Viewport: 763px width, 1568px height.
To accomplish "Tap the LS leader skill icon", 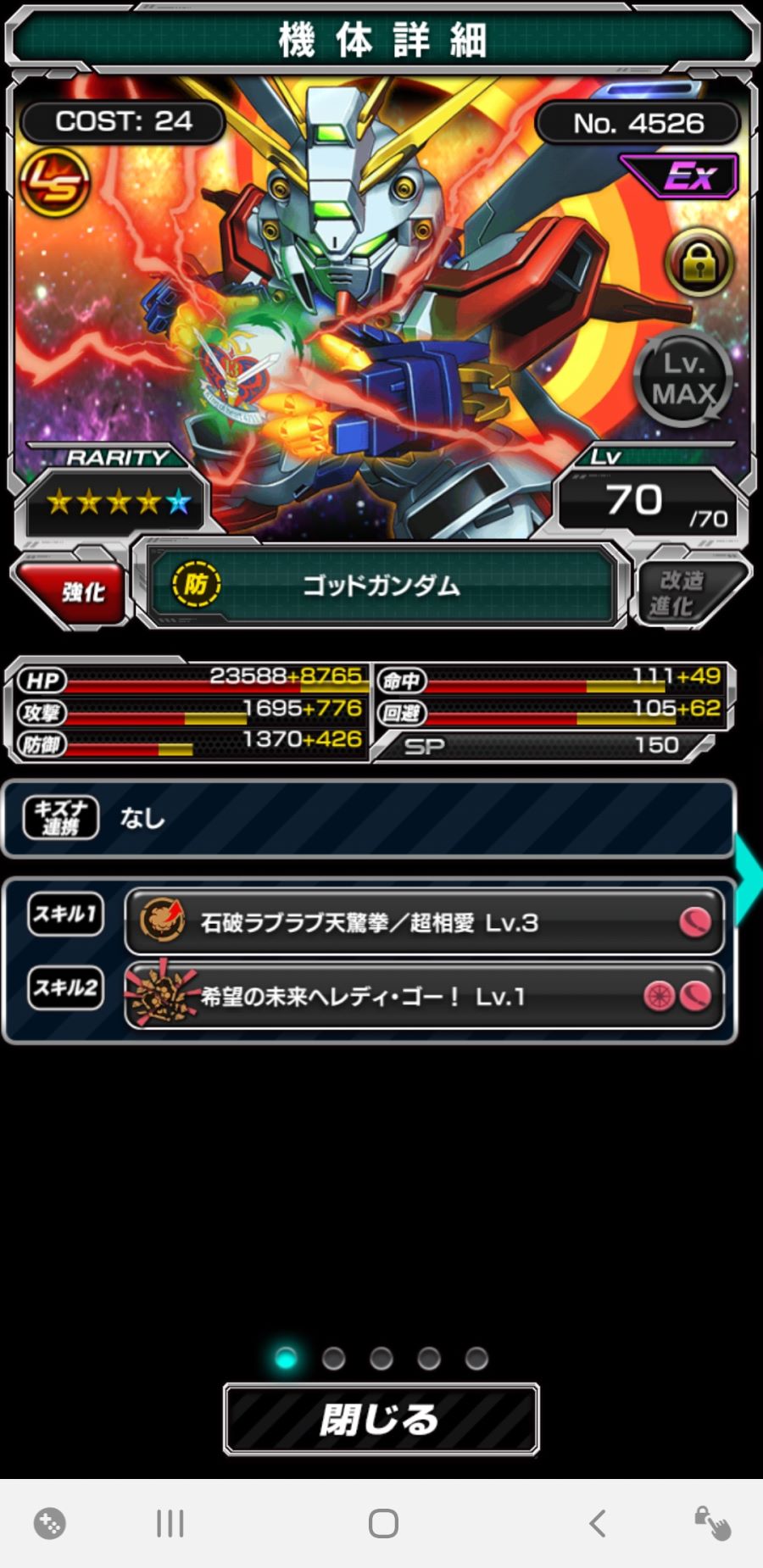I will coord(55,181).
